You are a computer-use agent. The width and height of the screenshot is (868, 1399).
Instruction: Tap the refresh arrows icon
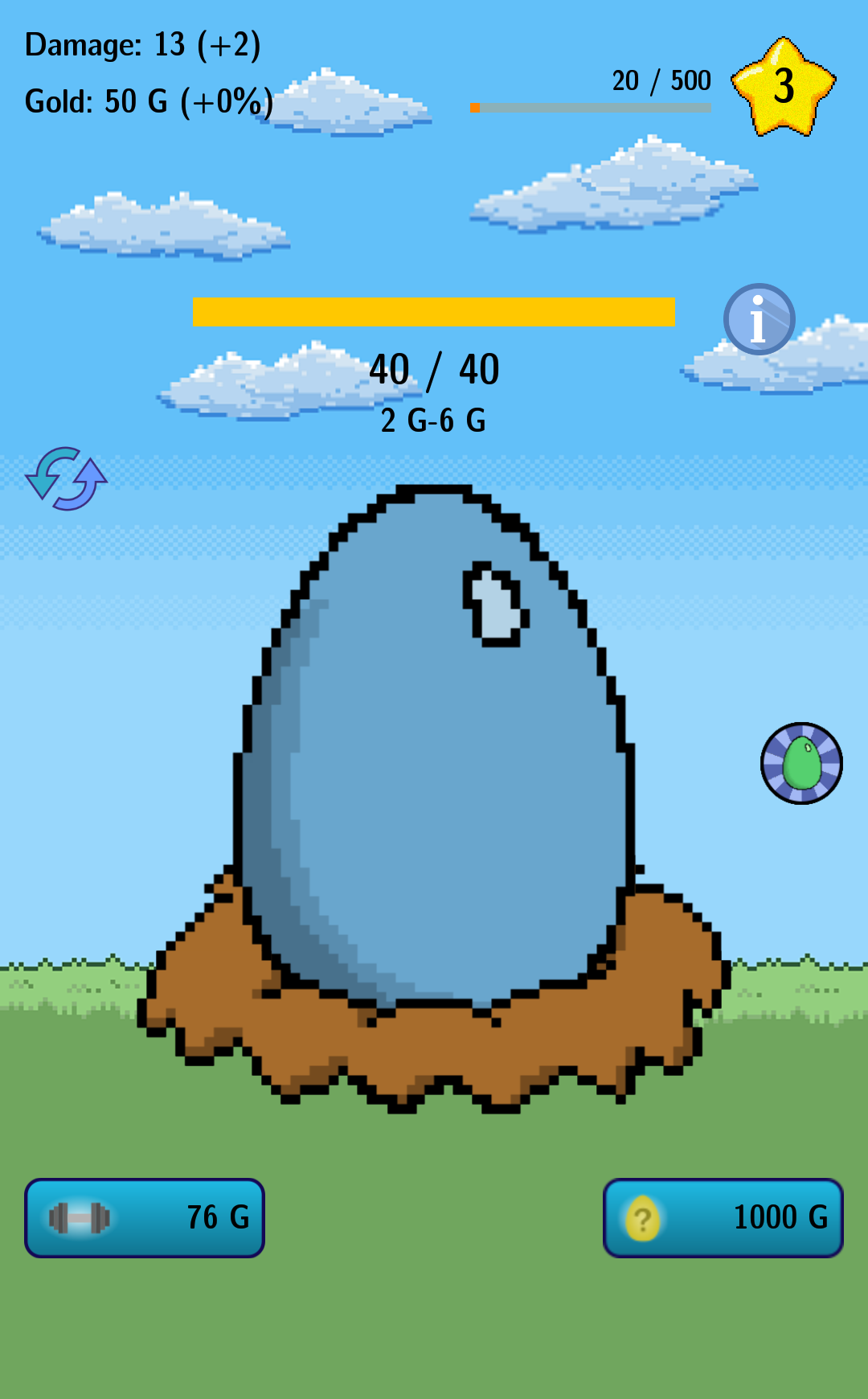click(x=66, y=479)
